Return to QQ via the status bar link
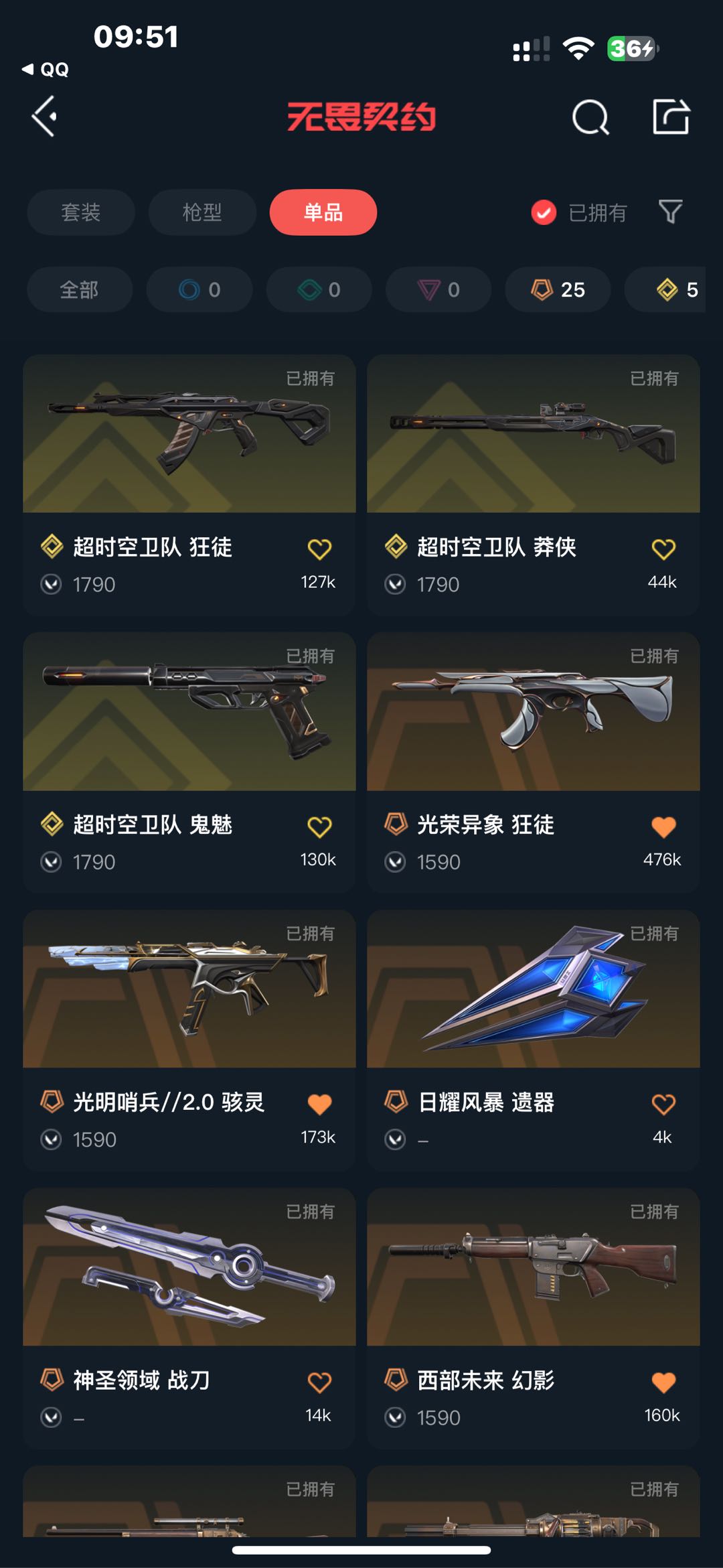Image resolution: width=723 pixels, height=1568 pixels. [46, 70]
